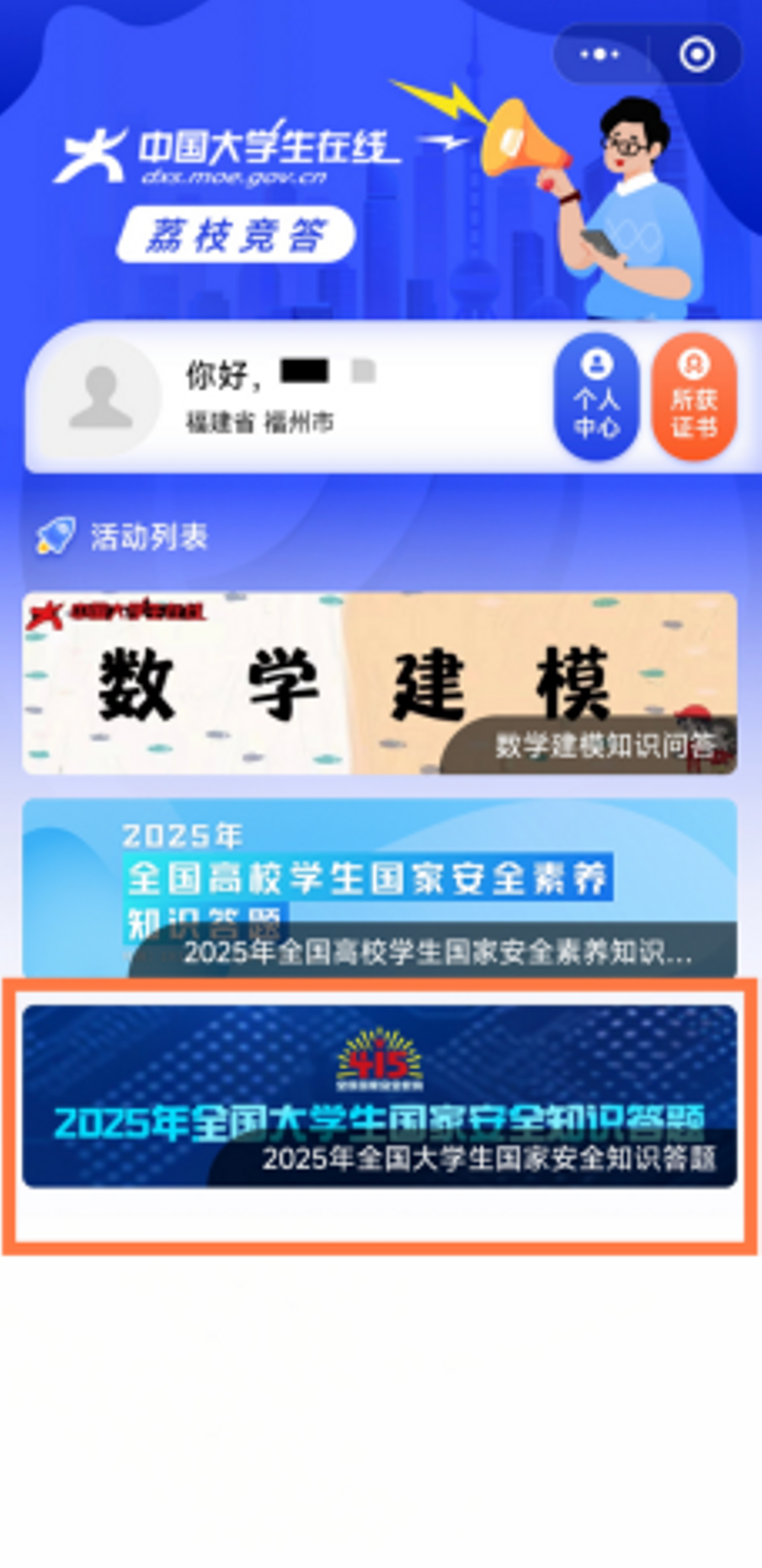Open the 数学建模知识问答 activity card

pos(379,683)
